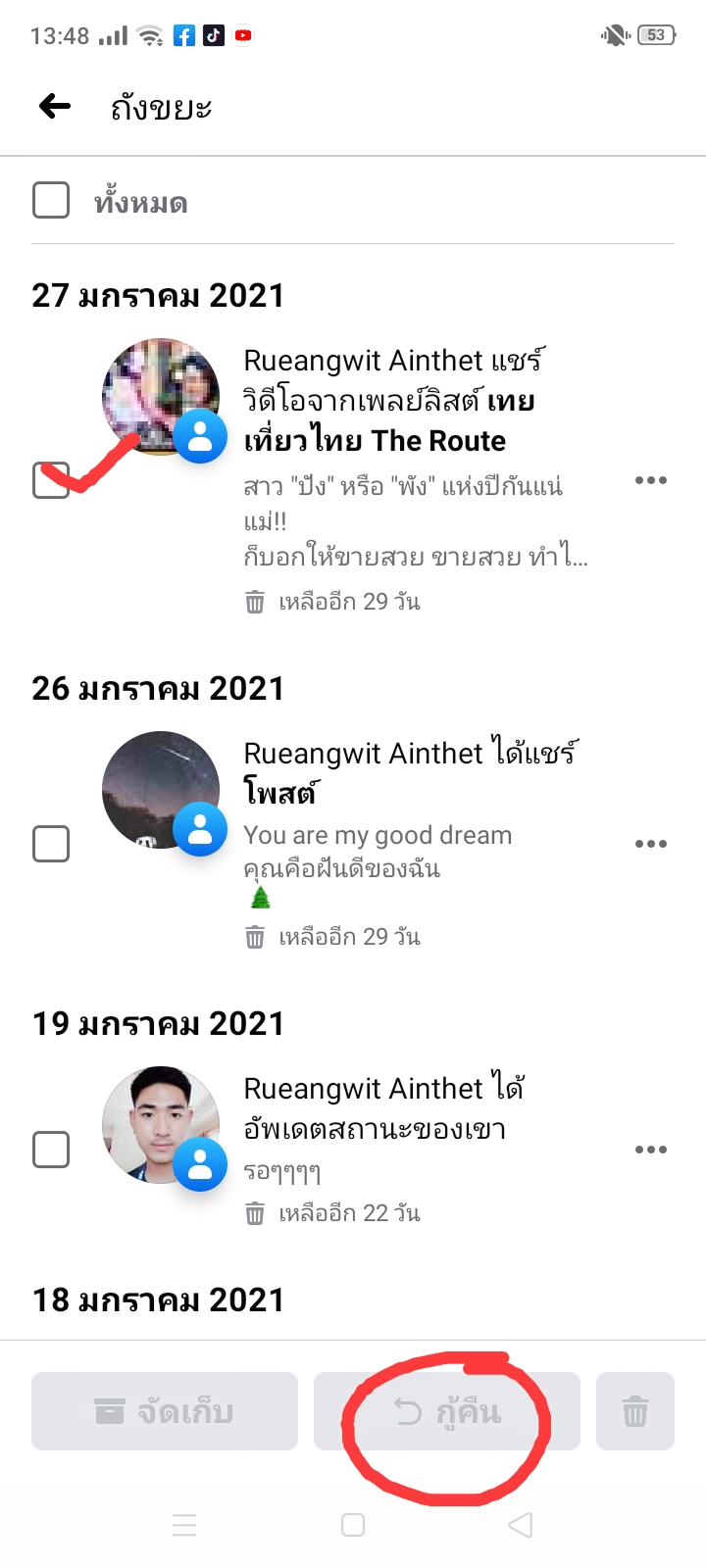The image size is (706, 1568).
Task: Select the 27 มกราคม 2021 post checkbox
Action: coord(51,480)
